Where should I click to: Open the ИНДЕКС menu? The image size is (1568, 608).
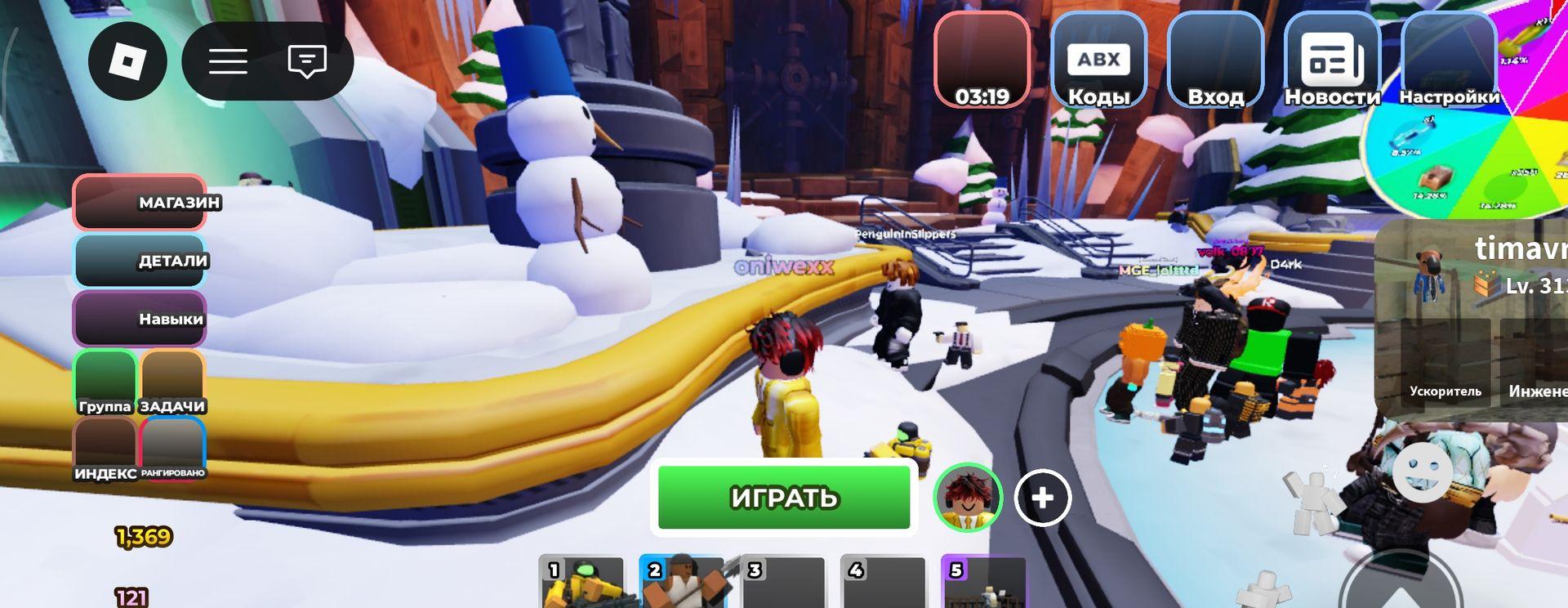[x=105, y=449]
